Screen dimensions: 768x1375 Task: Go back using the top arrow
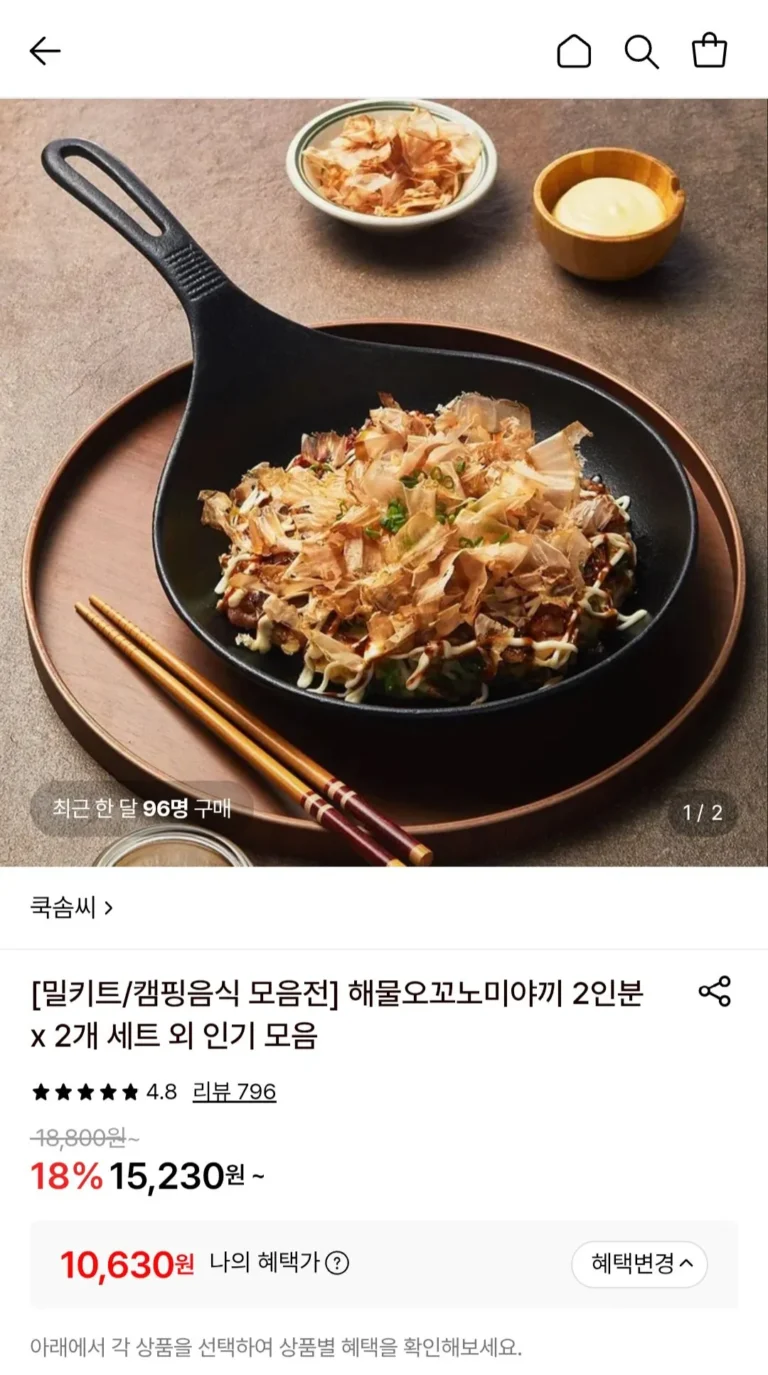[x=45, y=51]
